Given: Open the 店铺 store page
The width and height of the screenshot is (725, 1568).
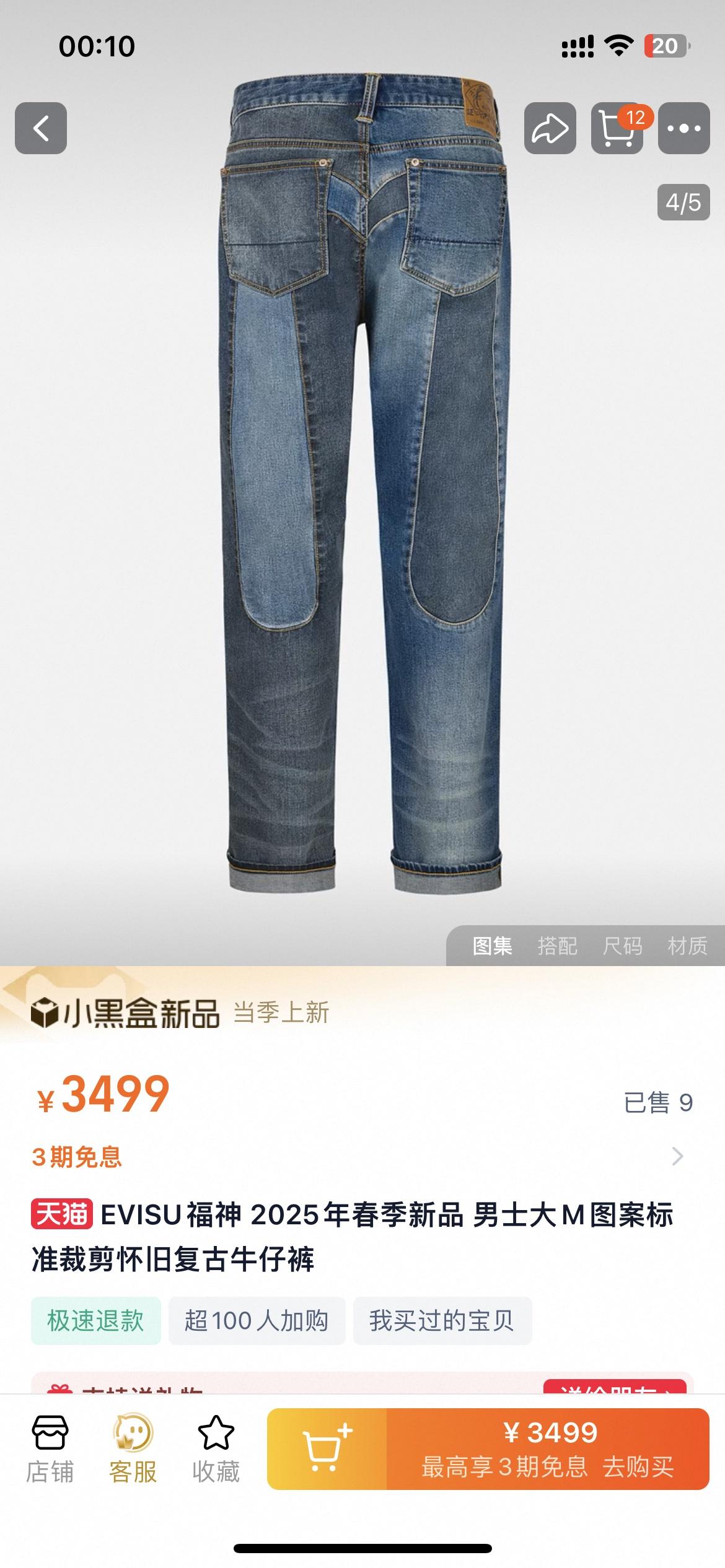Looking at the screenshot, I should 50,1449.
